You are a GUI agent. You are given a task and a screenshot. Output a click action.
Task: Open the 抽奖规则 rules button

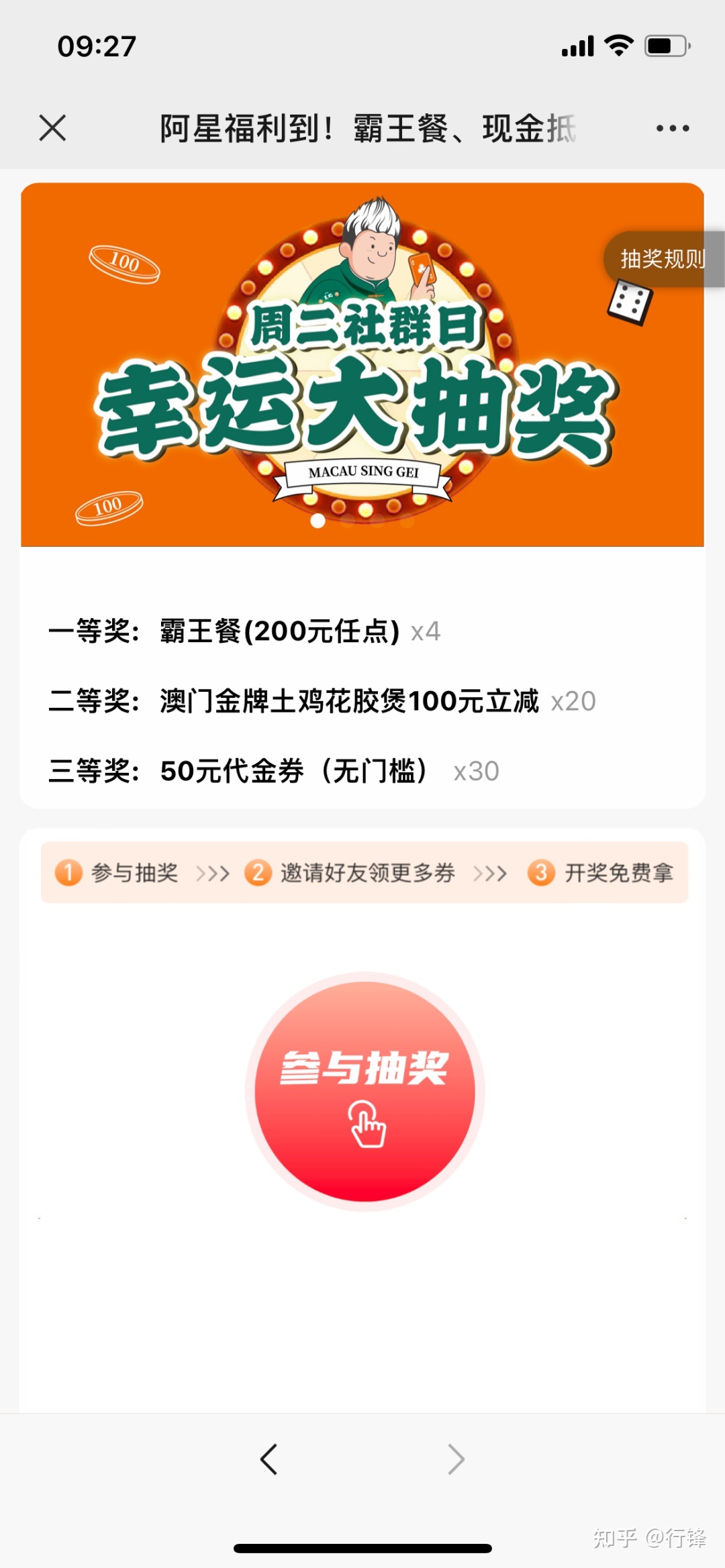point(663,259)
